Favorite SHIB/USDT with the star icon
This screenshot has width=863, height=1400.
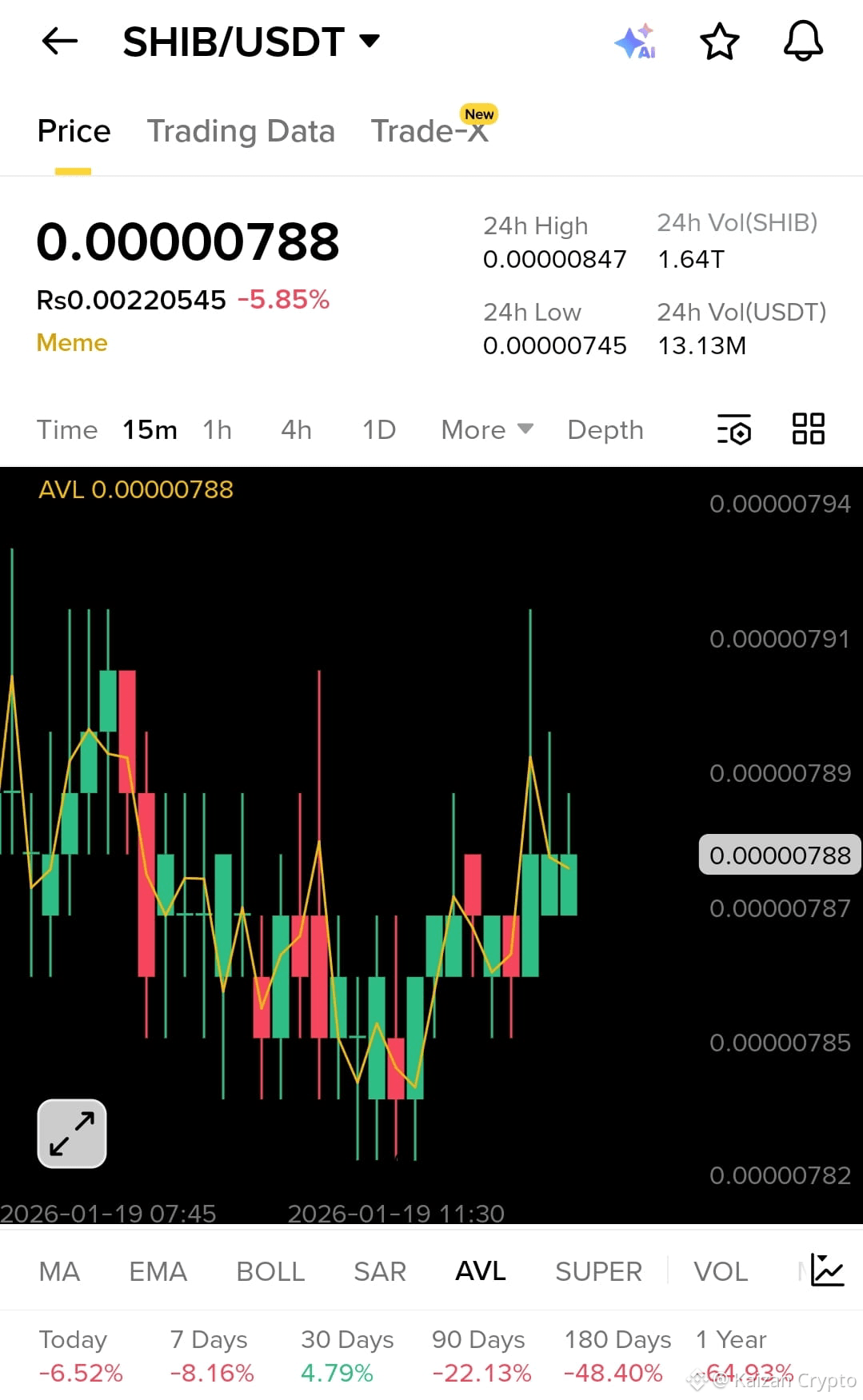click(719, 42)
